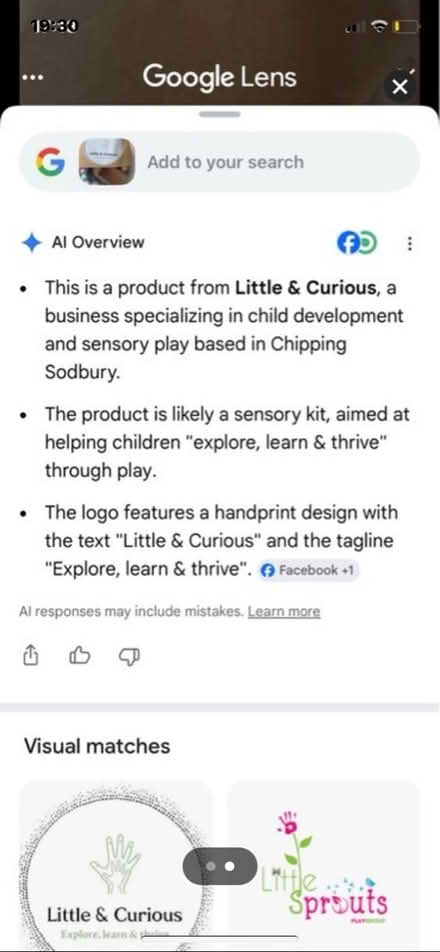Close Google Lens with the X button

point(399,87)
